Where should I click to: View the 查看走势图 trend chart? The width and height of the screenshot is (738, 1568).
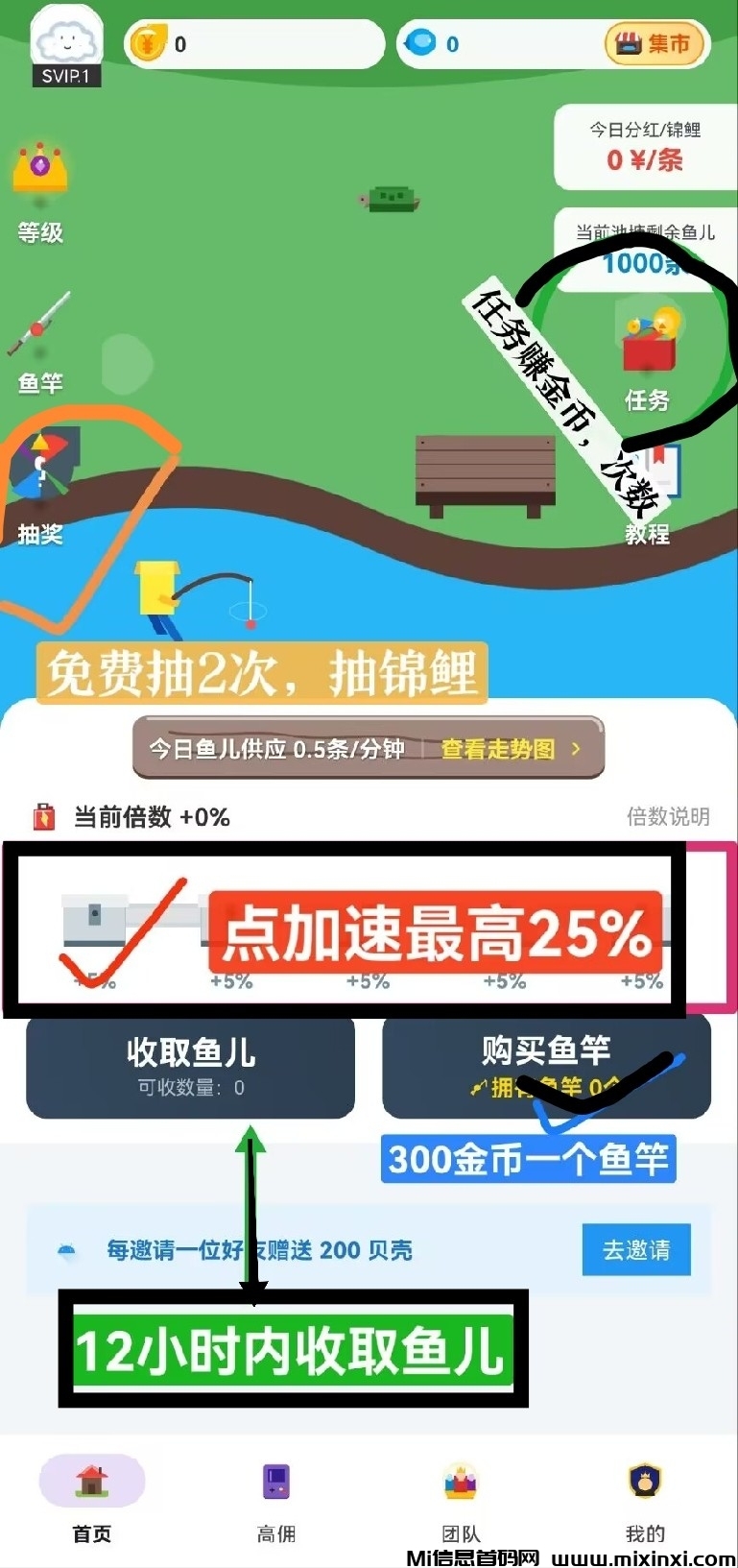[x=511, y=749]
